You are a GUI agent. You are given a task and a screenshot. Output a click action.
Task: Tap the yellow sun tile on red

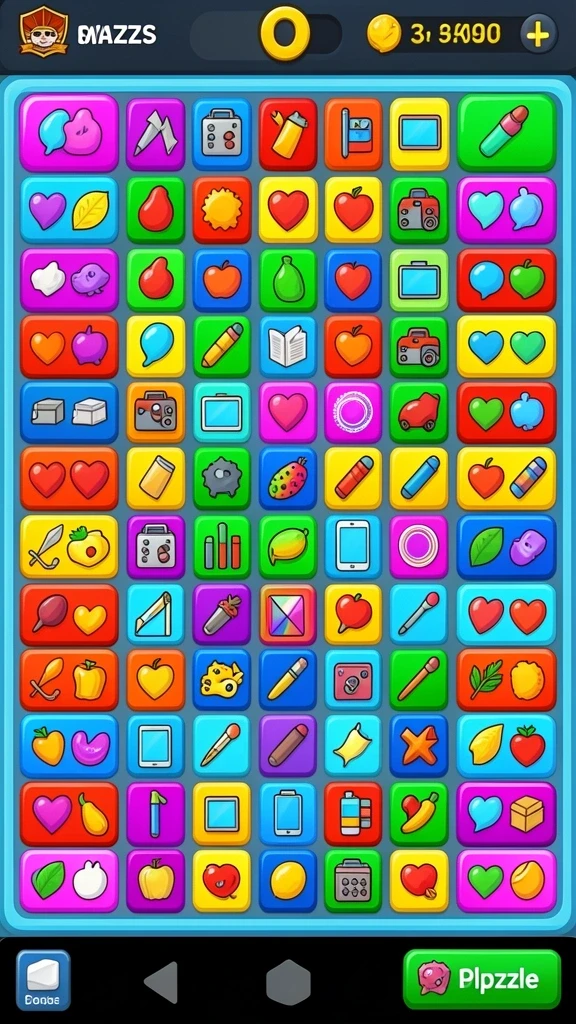[x=222, y=210]
